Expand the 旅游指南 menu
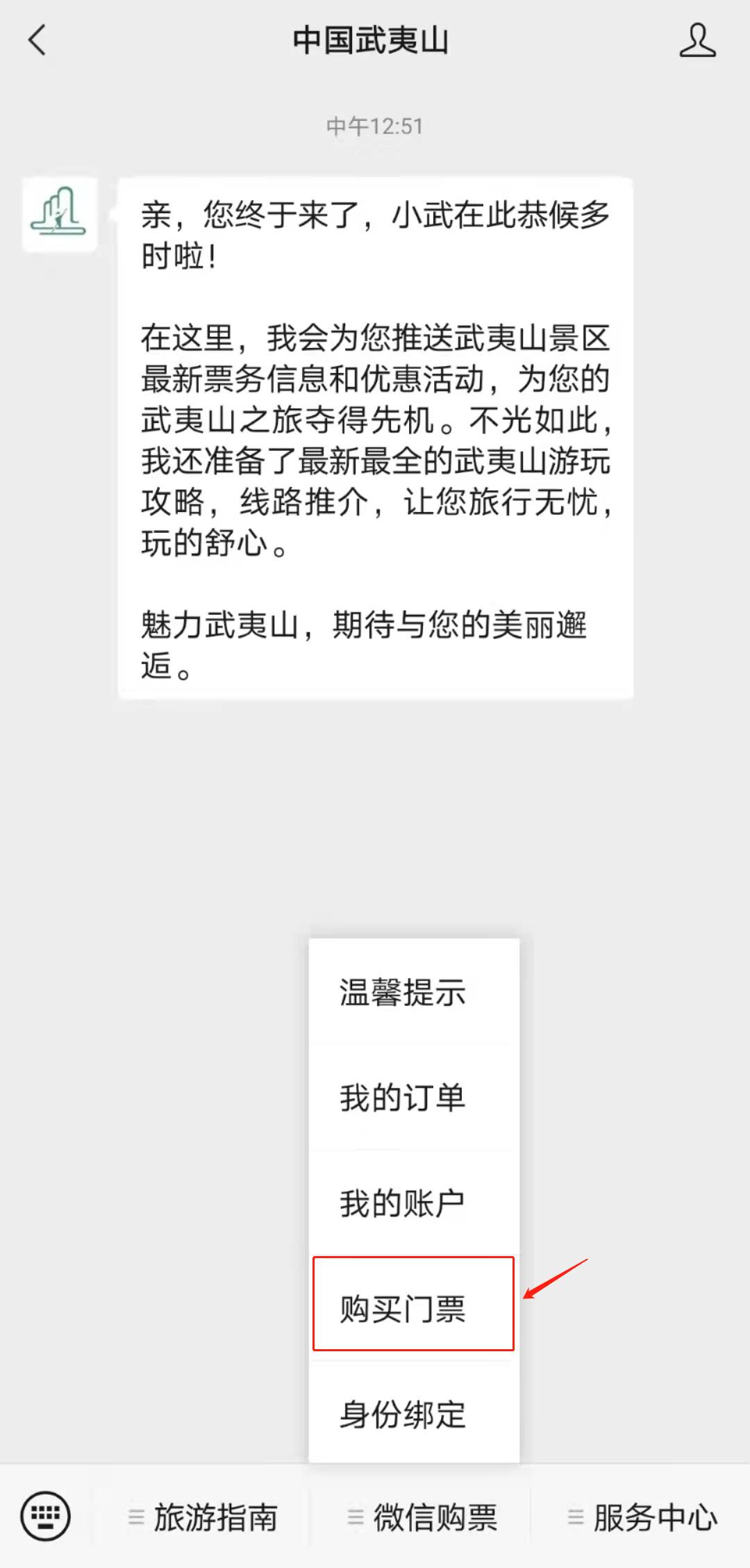This screenshot has height=1568, width=750. (203, 1517)
